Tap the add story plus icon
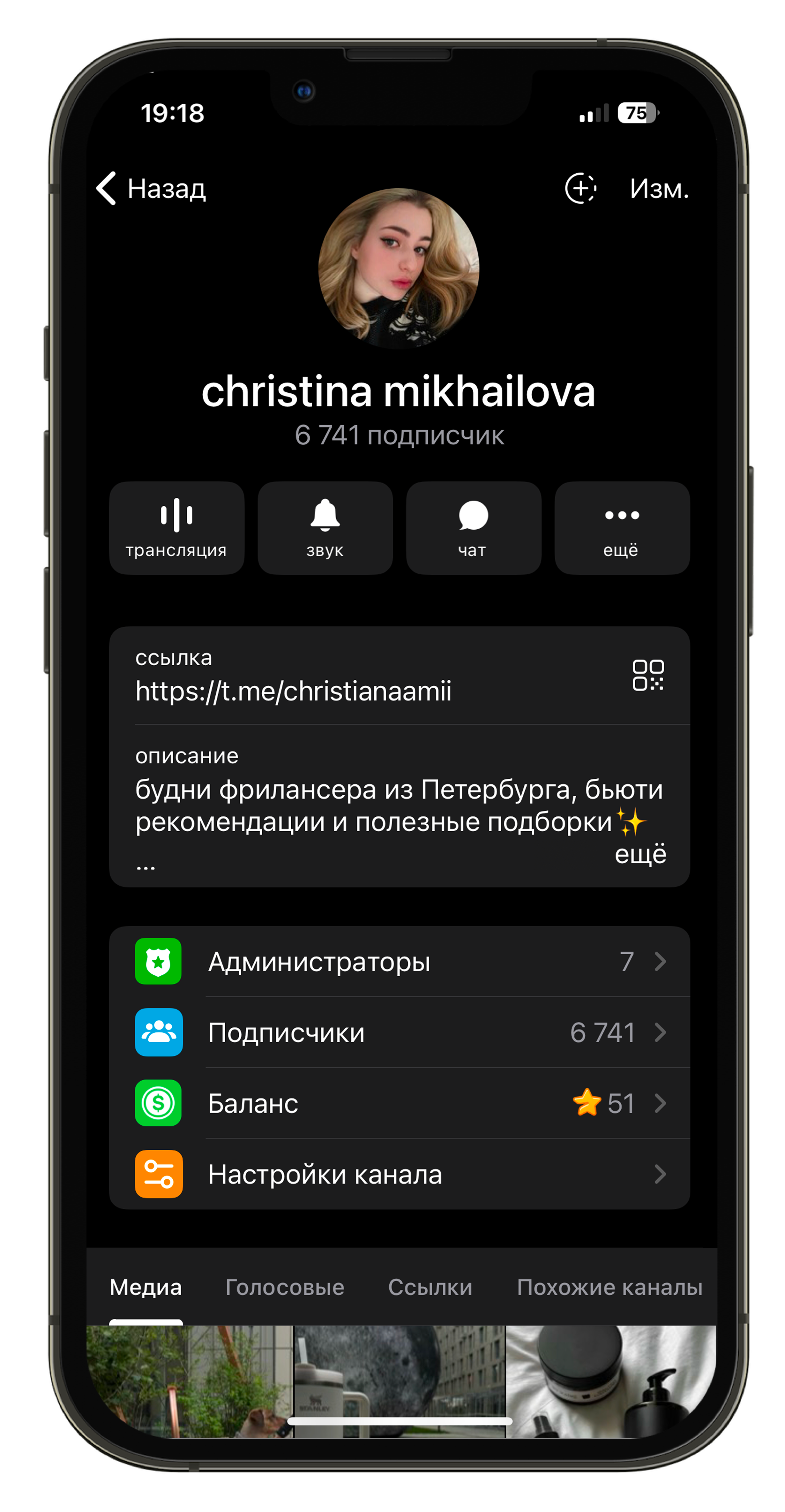The image size is (785, 1512). tap(580, 188)
